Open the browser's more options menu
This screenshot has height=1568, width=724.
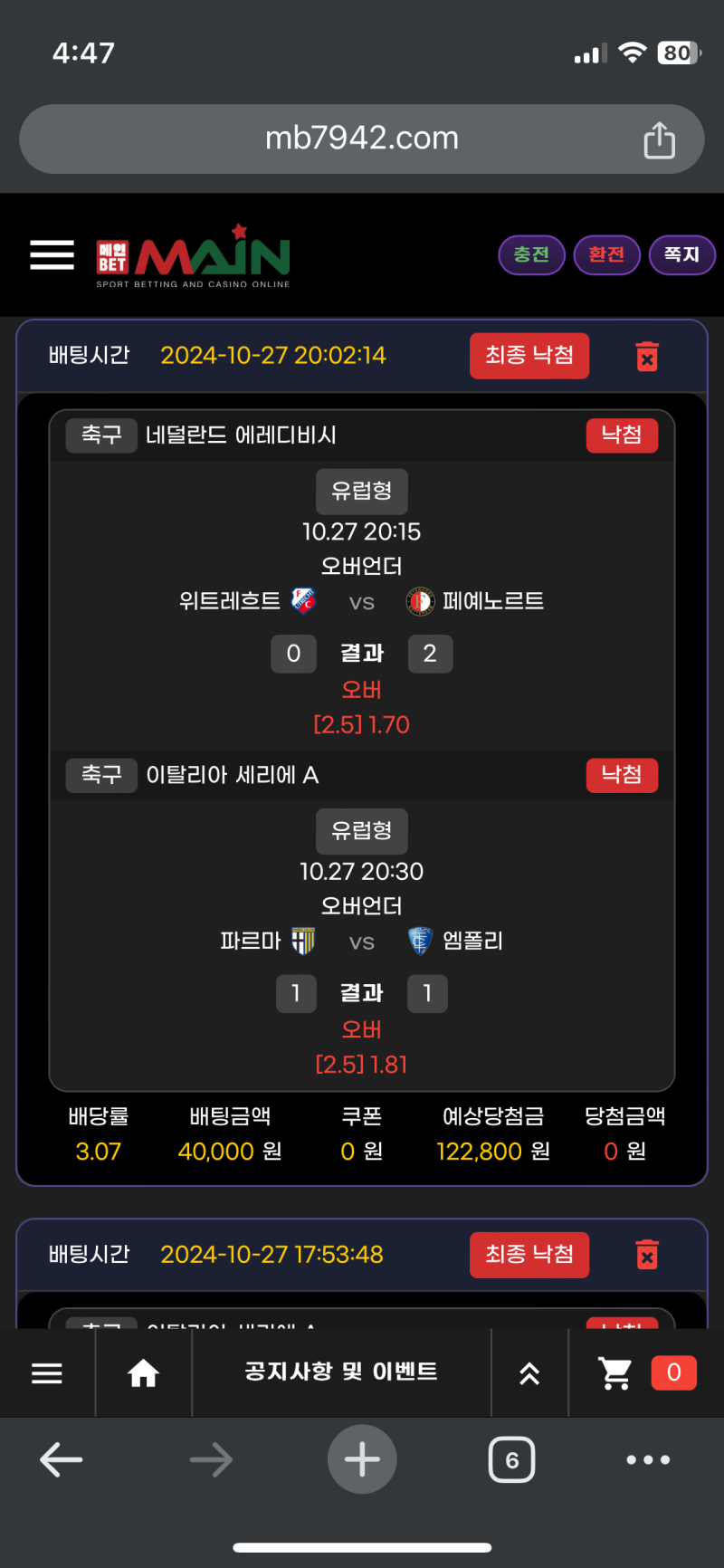coord(648,1459)
